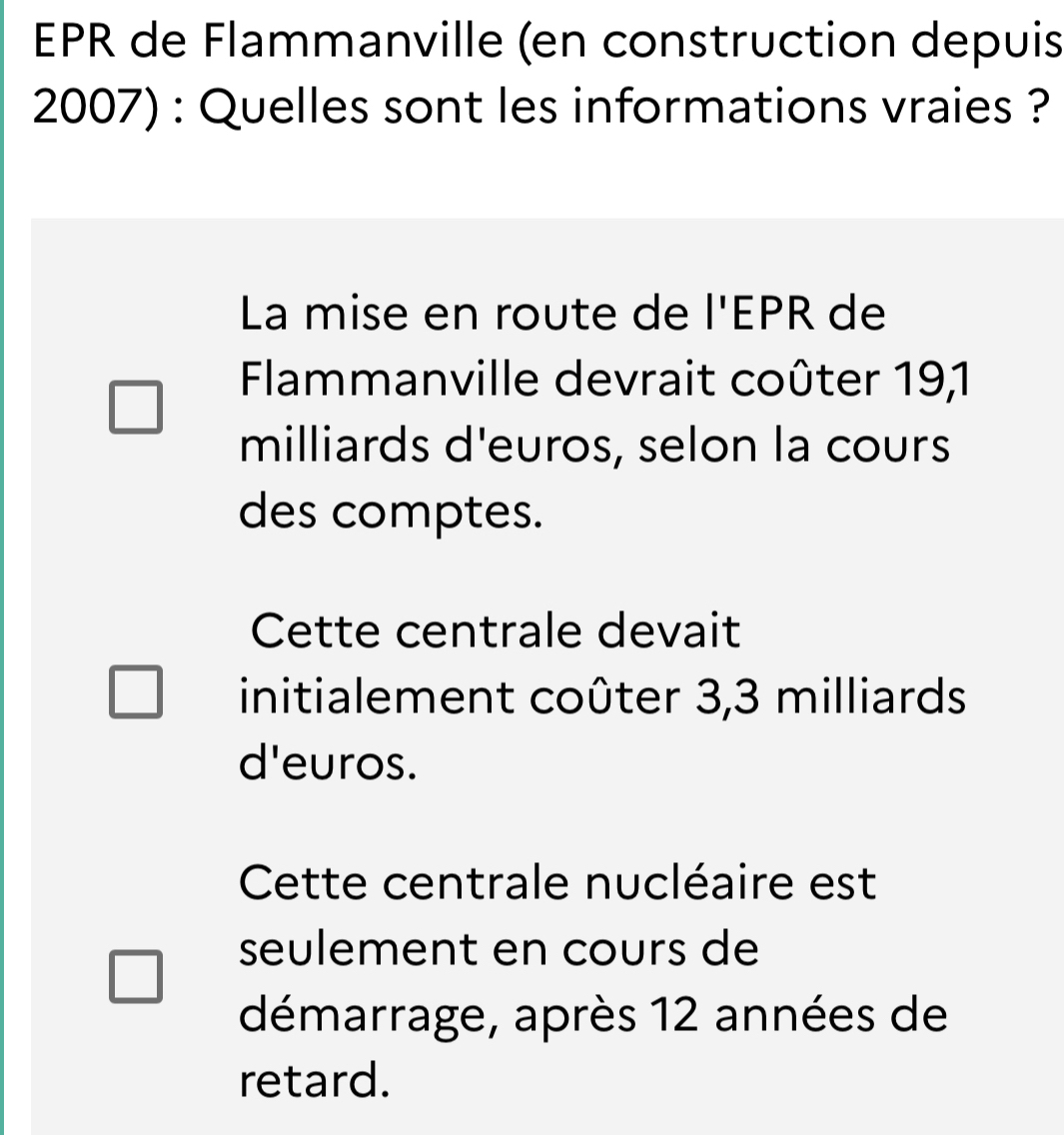Tick the 12 années de retard checkbox
The width and height of the screenshot is (1064, 1135).
tap(135, 980)
